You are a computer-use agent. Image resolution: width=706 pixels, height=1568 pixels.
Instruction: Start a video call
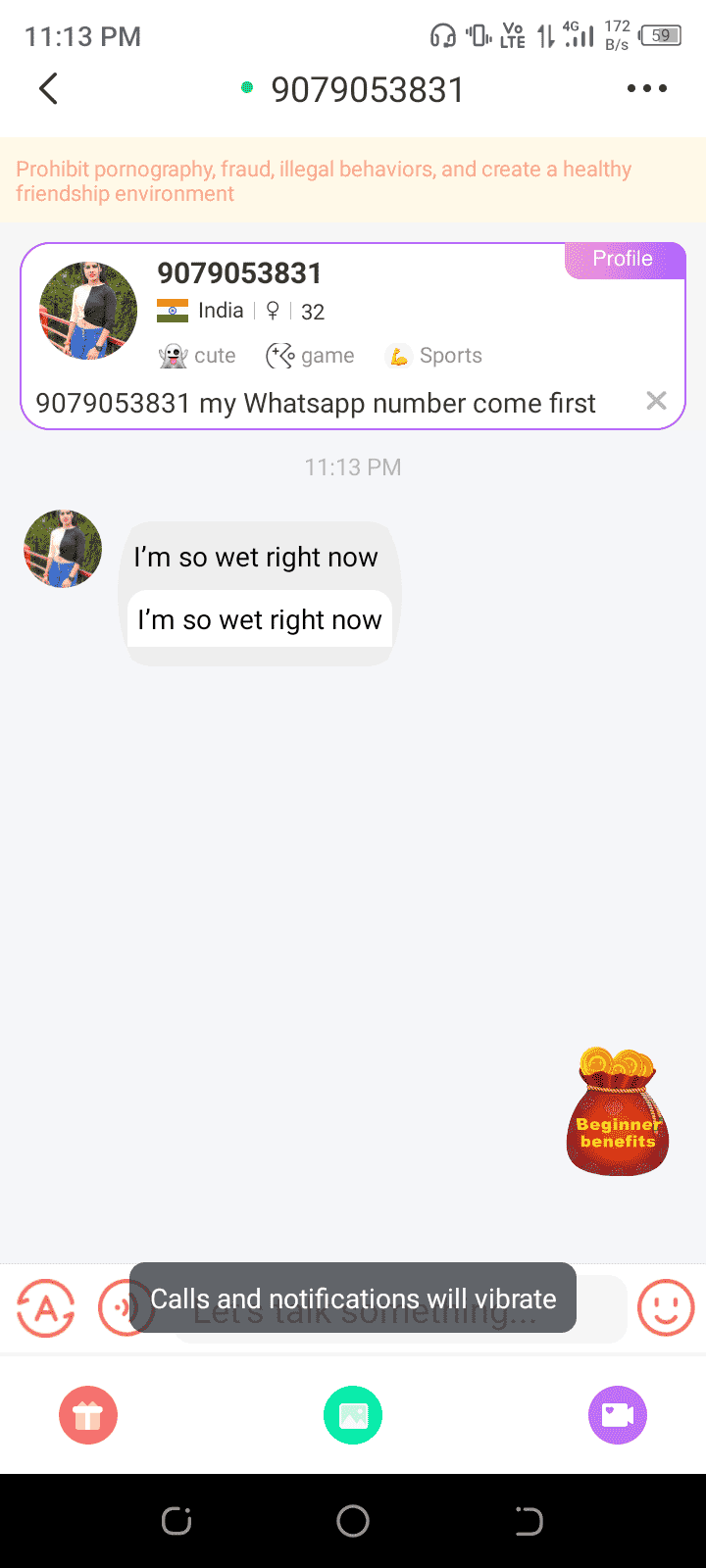618,1415
